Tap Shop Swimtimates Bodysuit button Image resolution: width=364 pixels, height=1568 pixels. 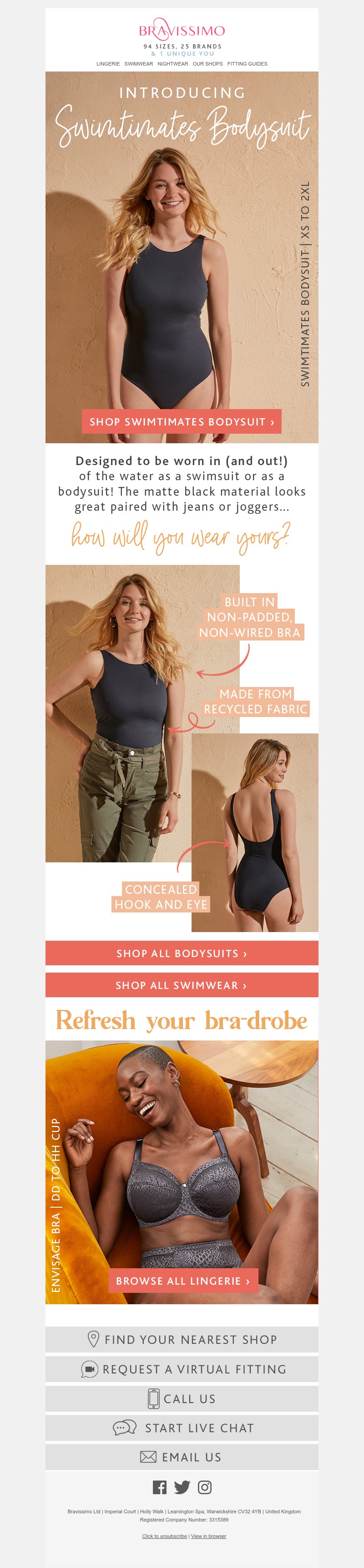click(x=182, y=422)
